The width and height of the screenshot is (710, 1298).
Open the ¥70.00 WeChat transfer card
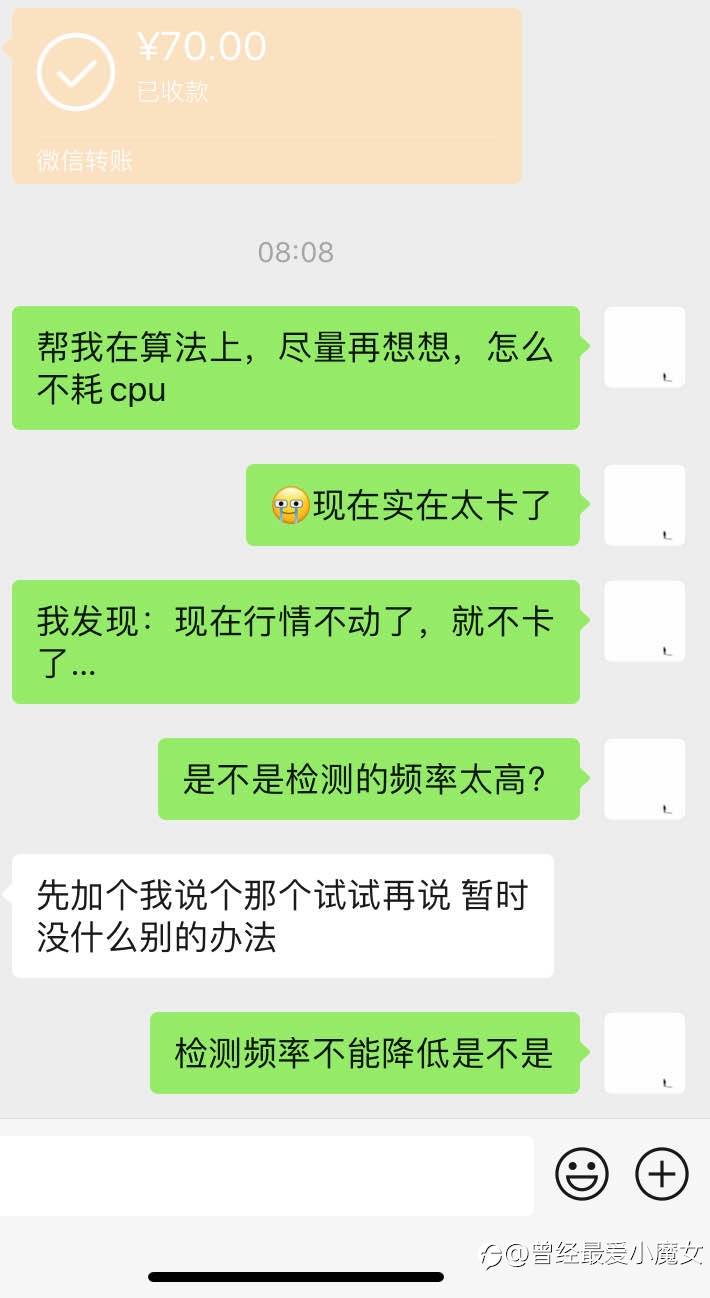(267, 96)
